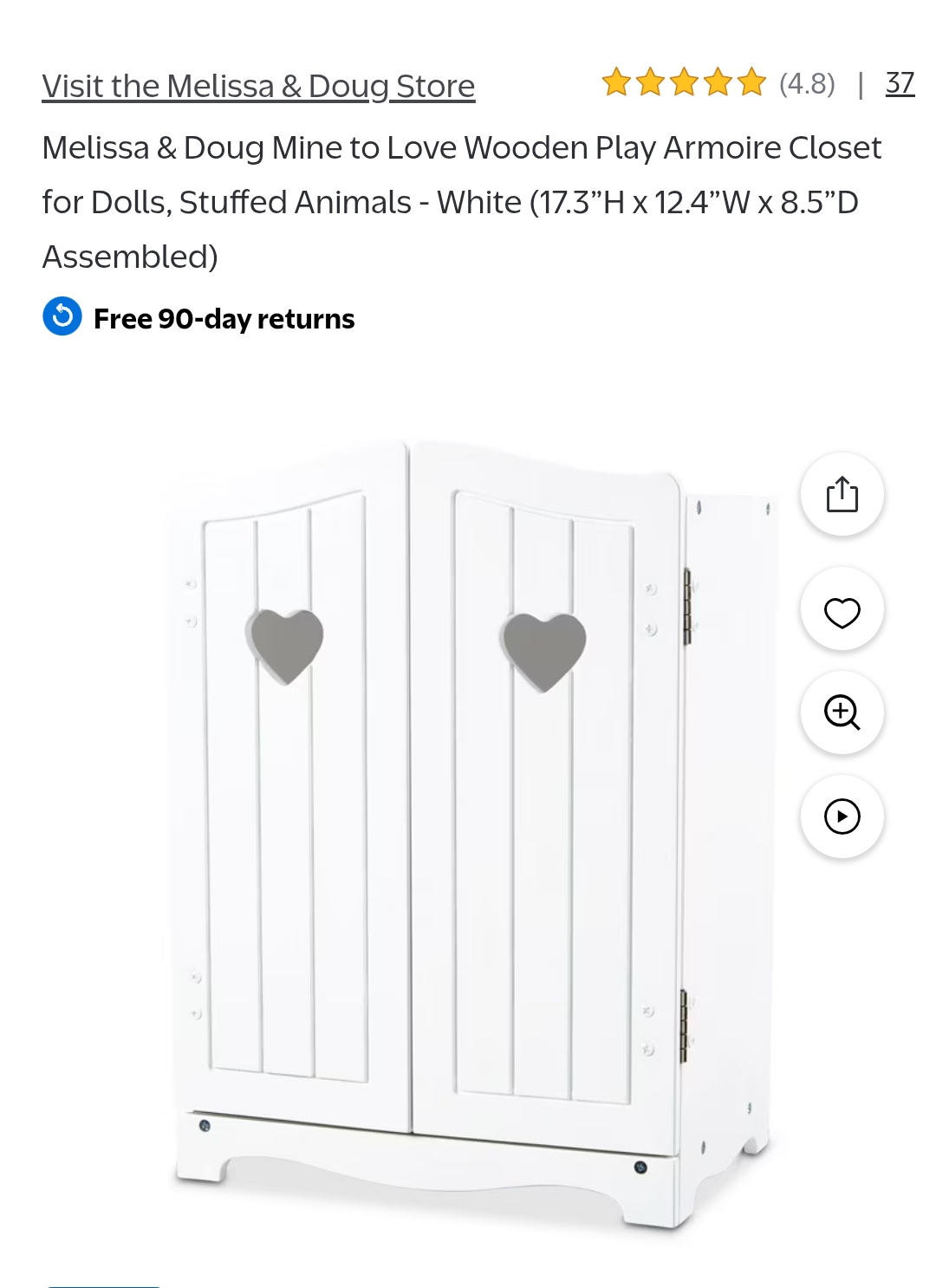Open the 37 reviews link
936x1288 pixels.
[x=899, y=83]
